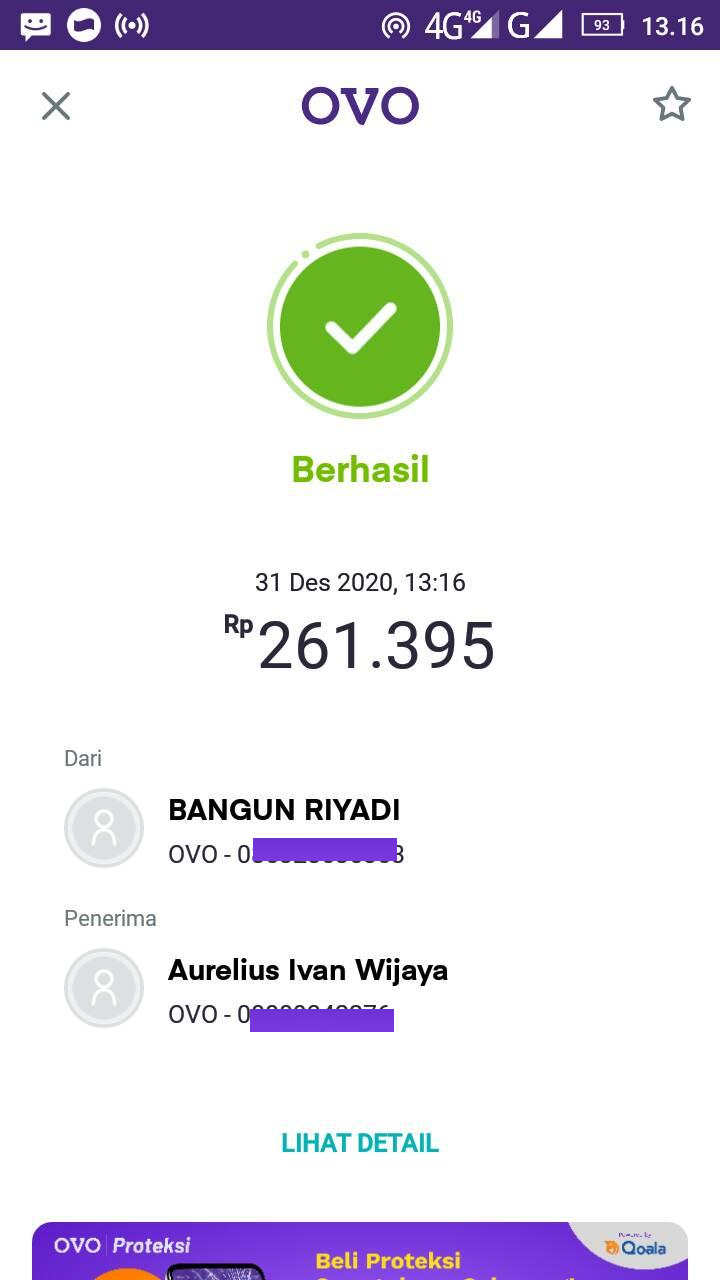Image resolution: width=720 pixels, height=1280 pixels.
Task: Open the OVO Proteksi banner
Action: (360, 1252)
